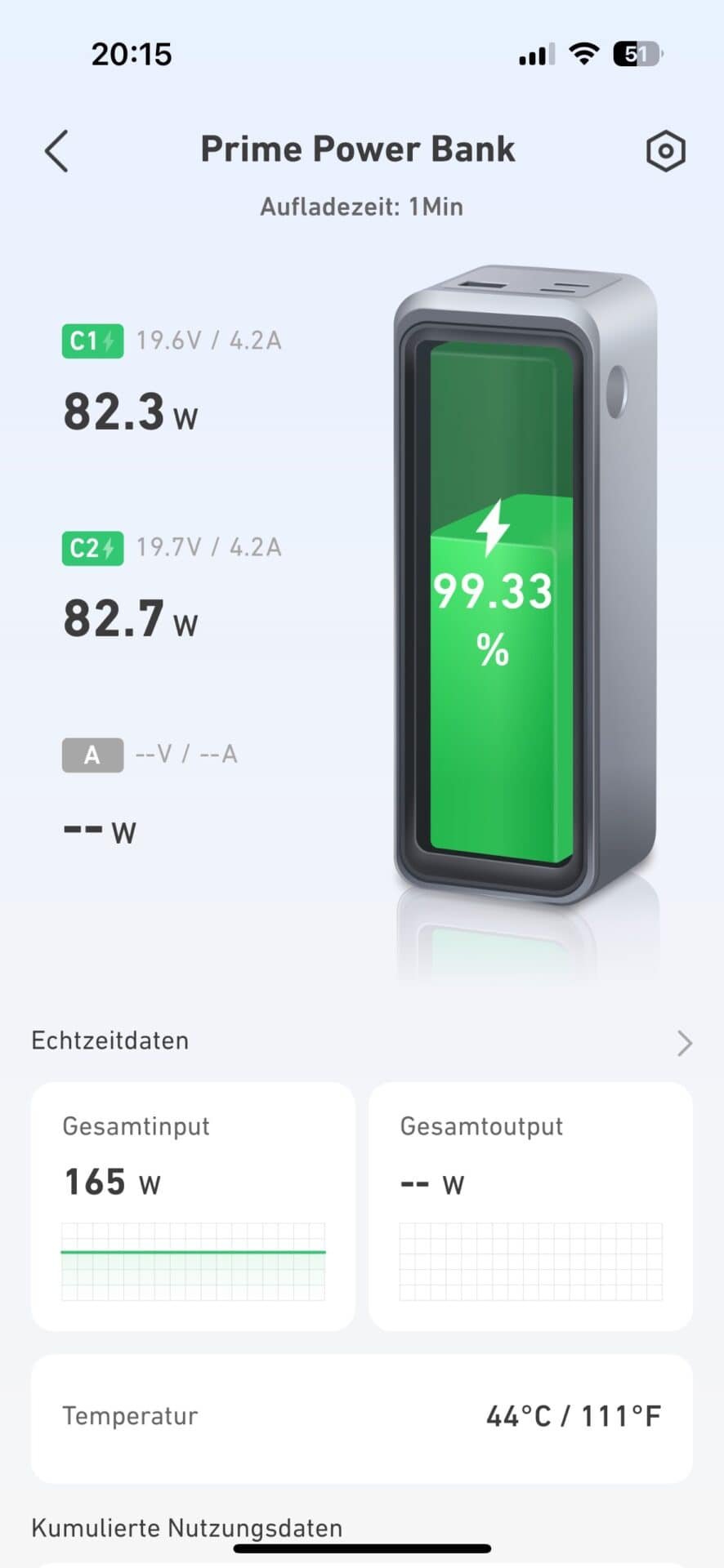The image size is (724, 1568).
Task: Tap the cellular signal bars icon
Action: [534, 54]
